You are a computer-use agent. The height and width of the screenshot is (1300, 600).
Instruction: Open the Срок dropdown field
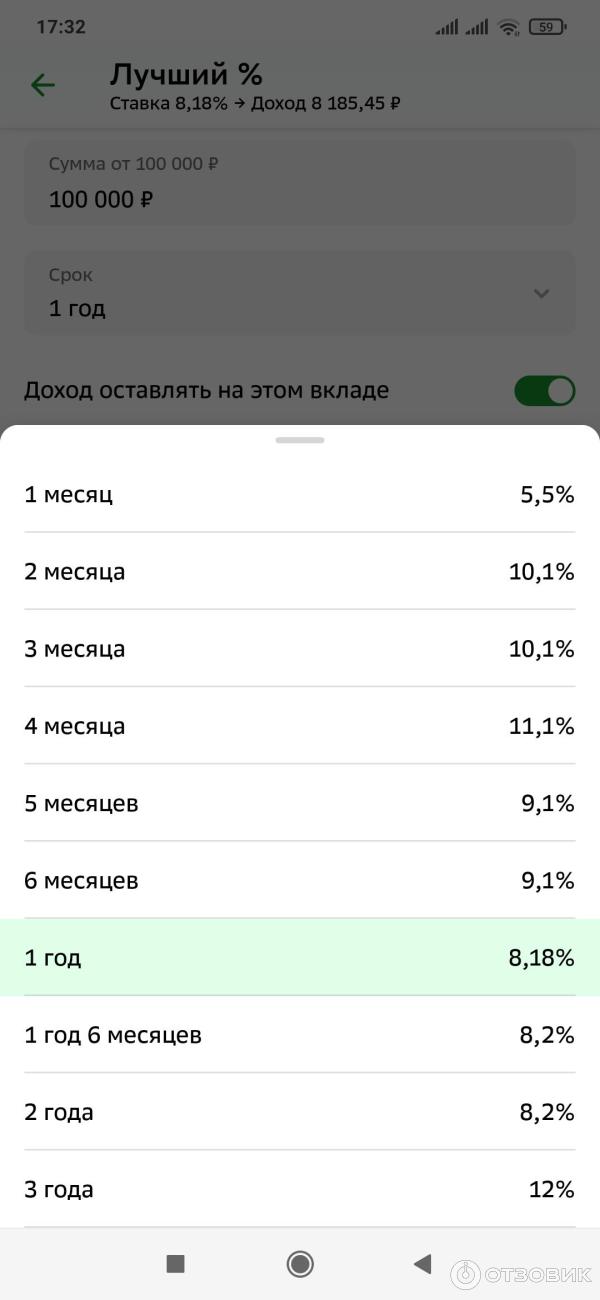pos(300,293)
